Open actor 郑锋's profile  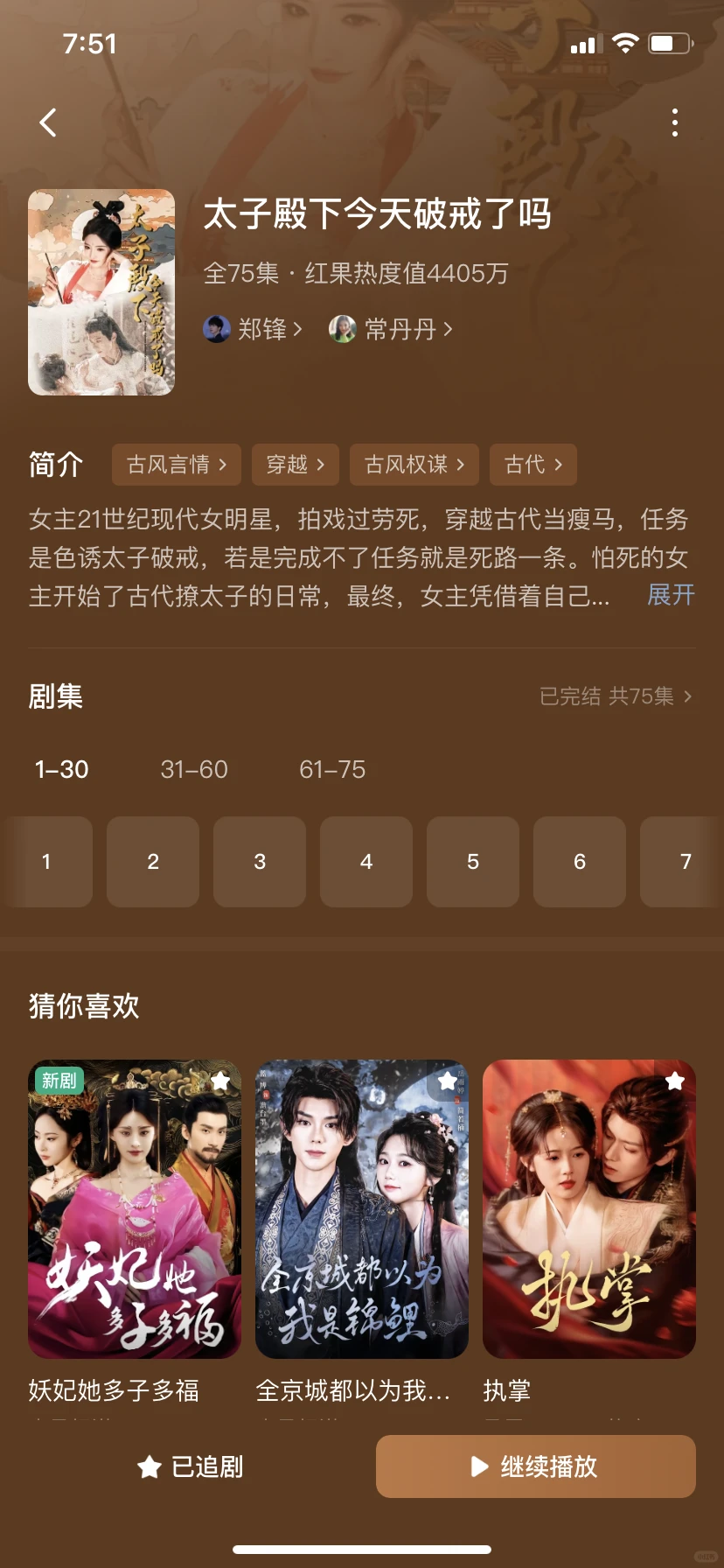[x=254, y=329]
